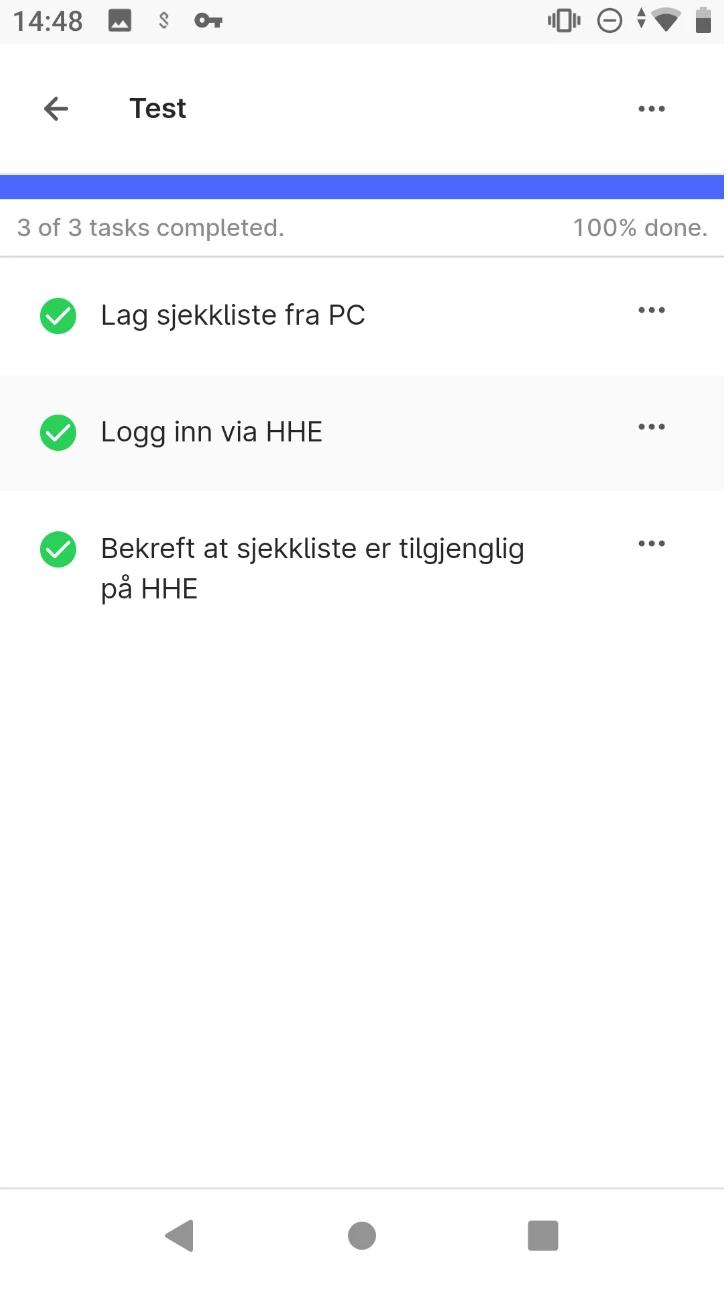Open options for Logg inn via HHE

tap(651, 427)
